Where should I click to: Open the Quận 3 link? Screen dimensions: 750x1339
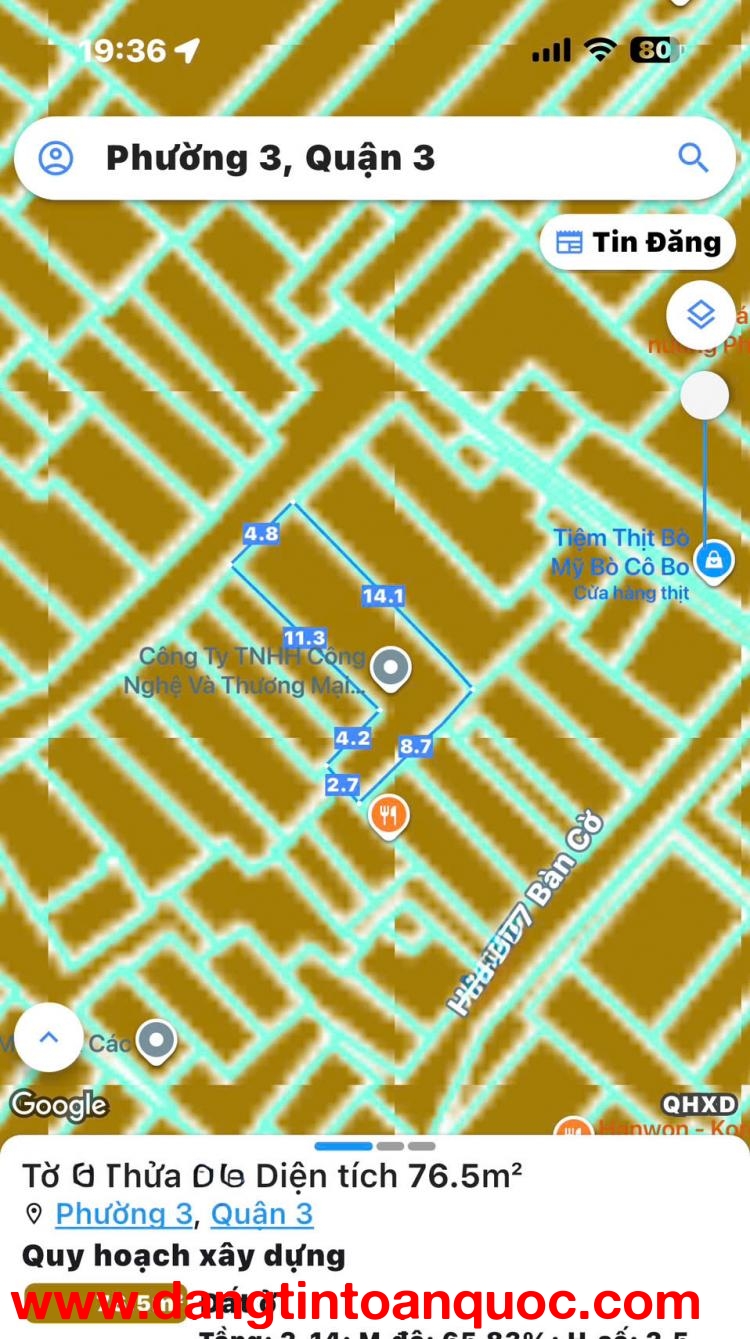(x=262, y=1214)
